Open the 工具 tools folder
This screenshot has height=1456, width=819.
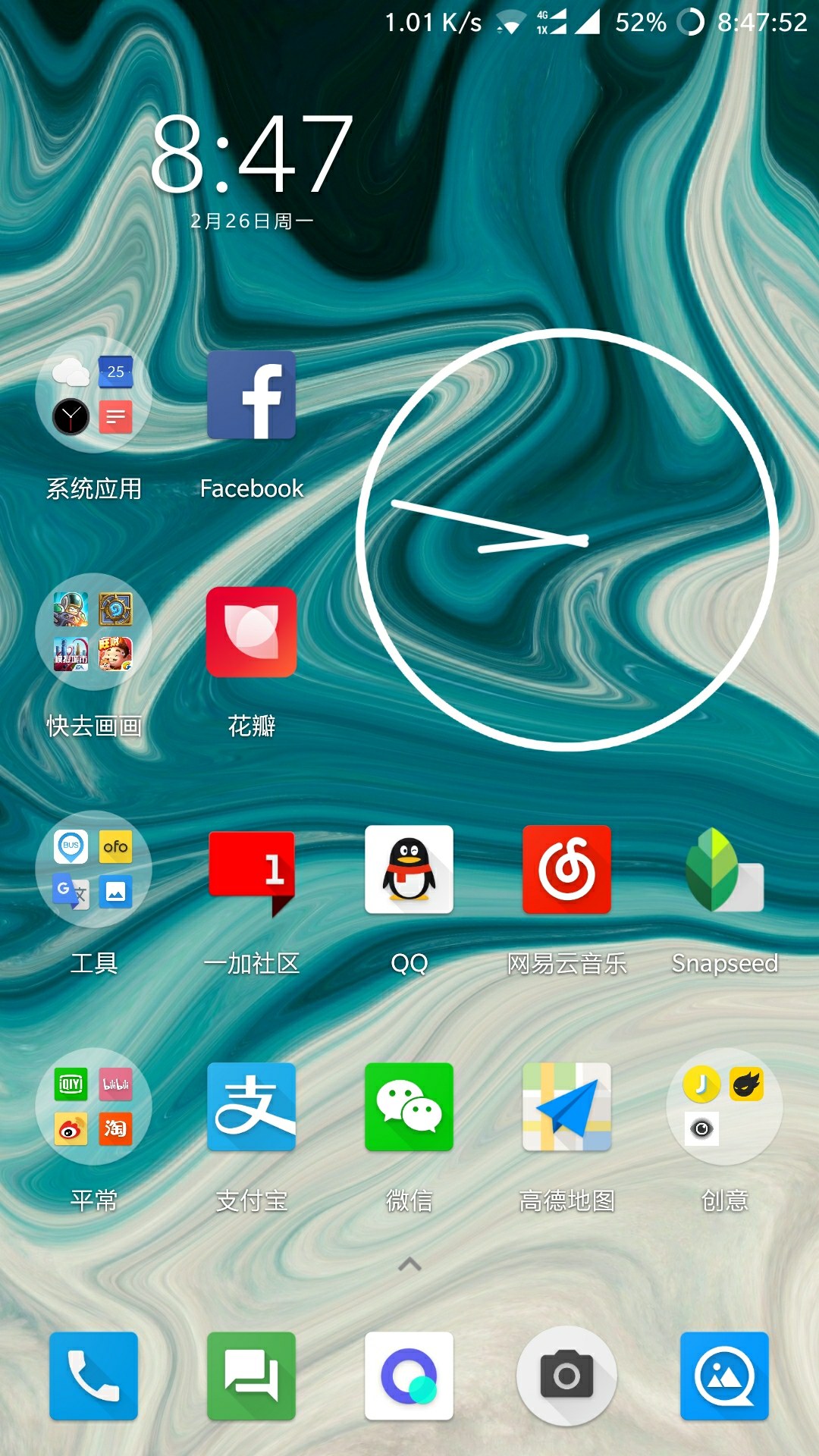(x=93, y=869)
